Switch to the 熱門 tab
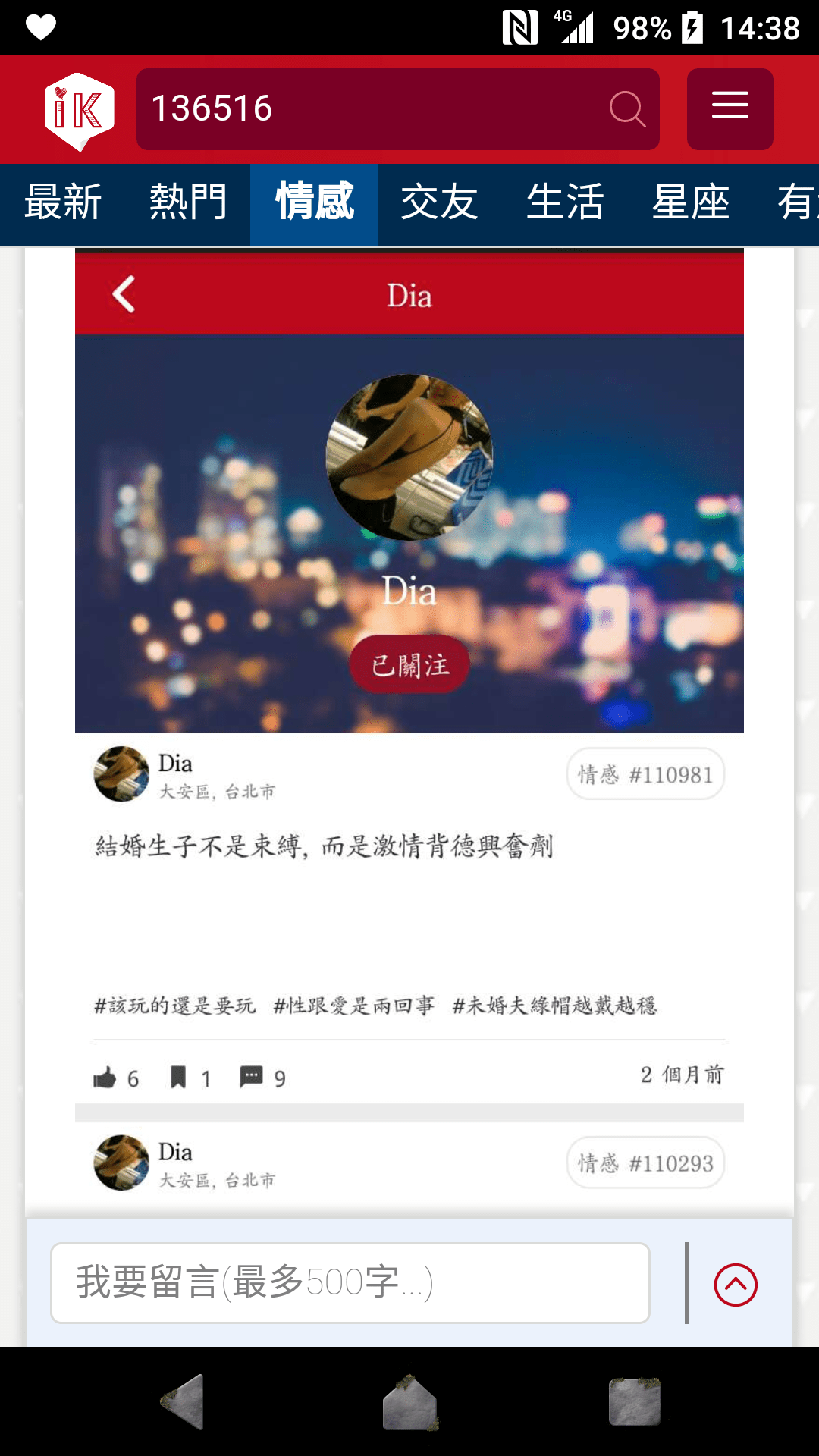This screenshot has width=819, height=1456. click(x=188, y=203)
